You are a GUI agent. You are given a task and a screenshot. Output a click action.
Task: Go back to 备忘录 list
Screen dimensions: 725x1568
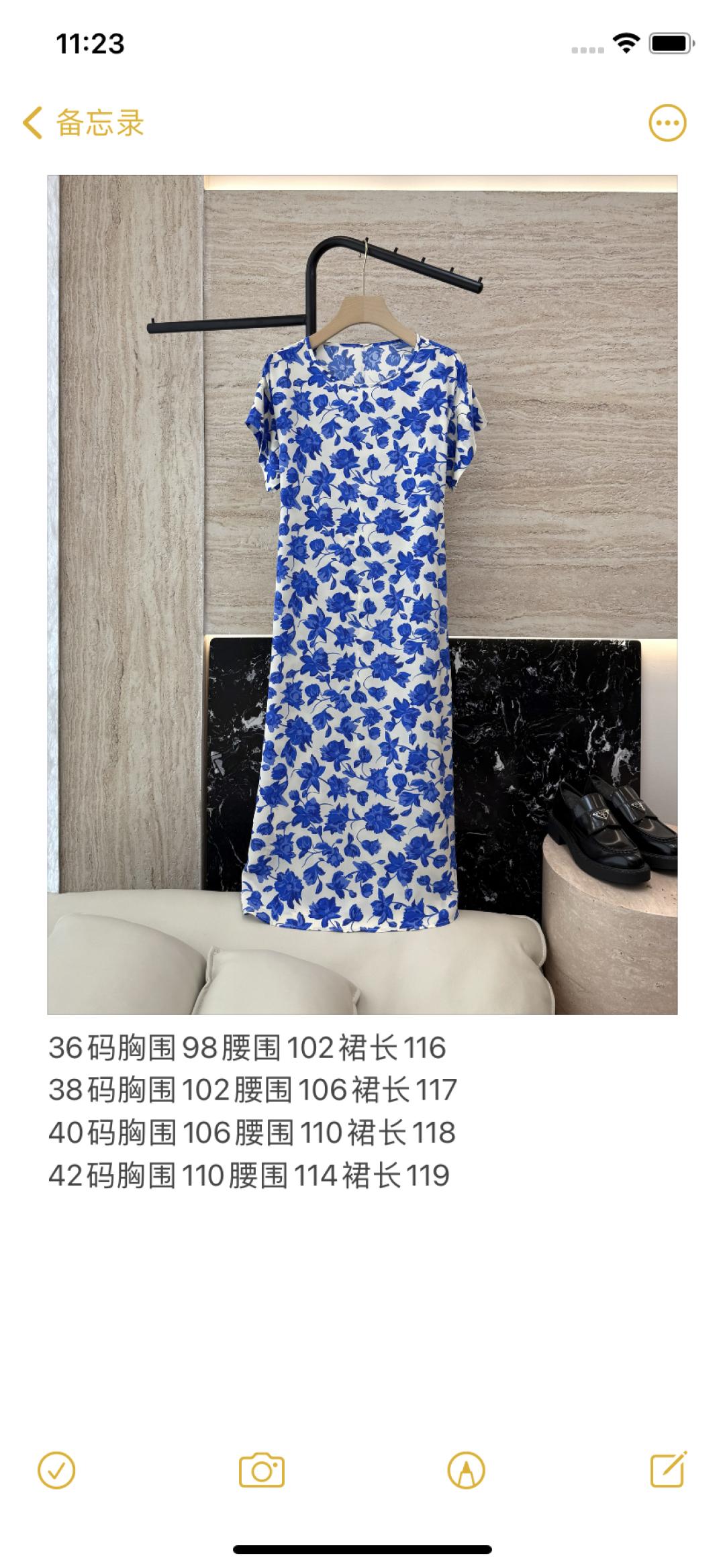tap(84, 123)
